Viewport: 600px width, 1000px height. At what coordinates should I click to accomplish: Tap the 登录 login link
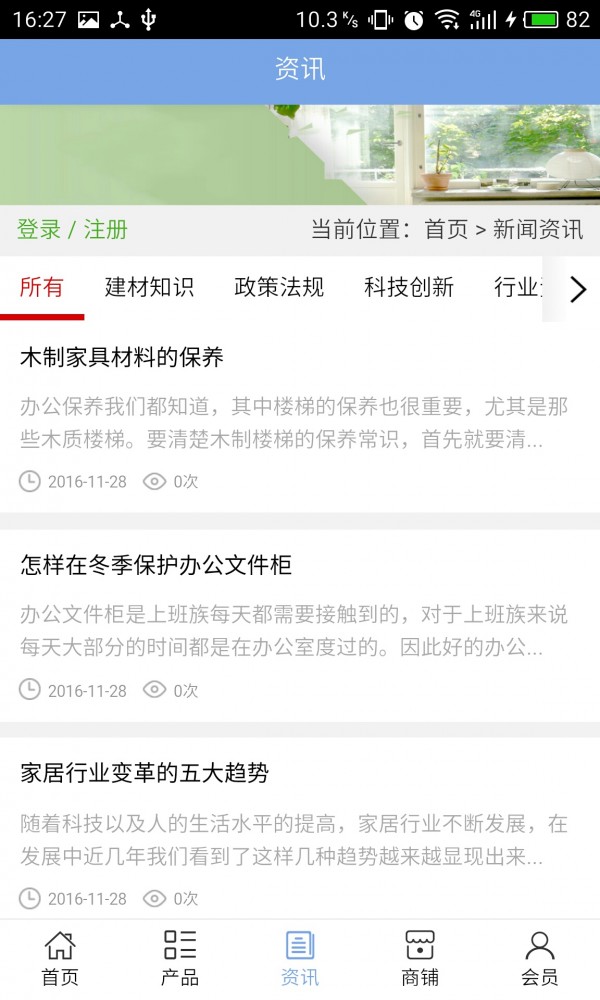coord(39,230)
